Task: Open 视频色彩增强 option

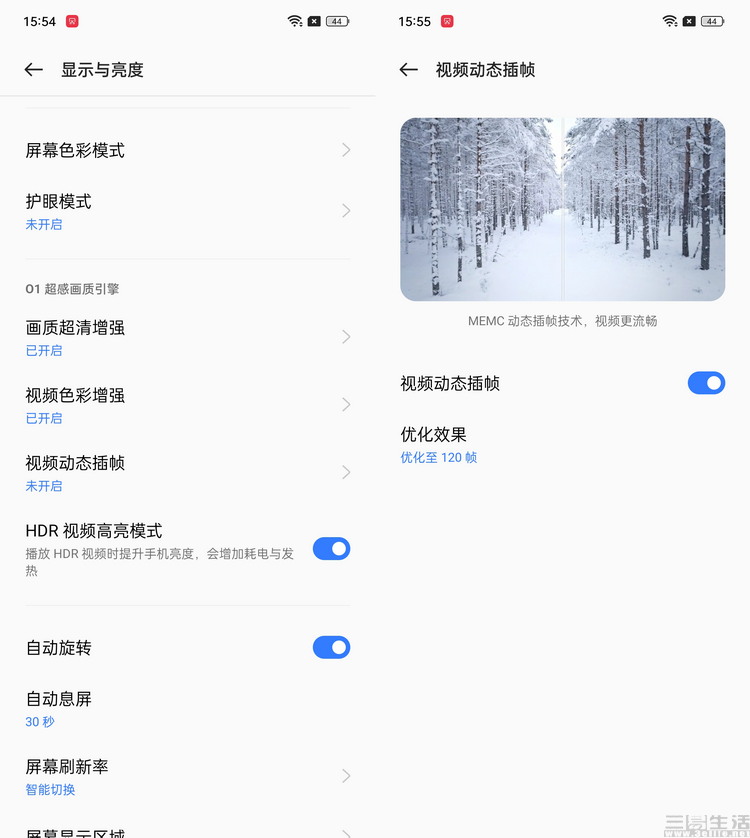Action: tap(187, 405)
